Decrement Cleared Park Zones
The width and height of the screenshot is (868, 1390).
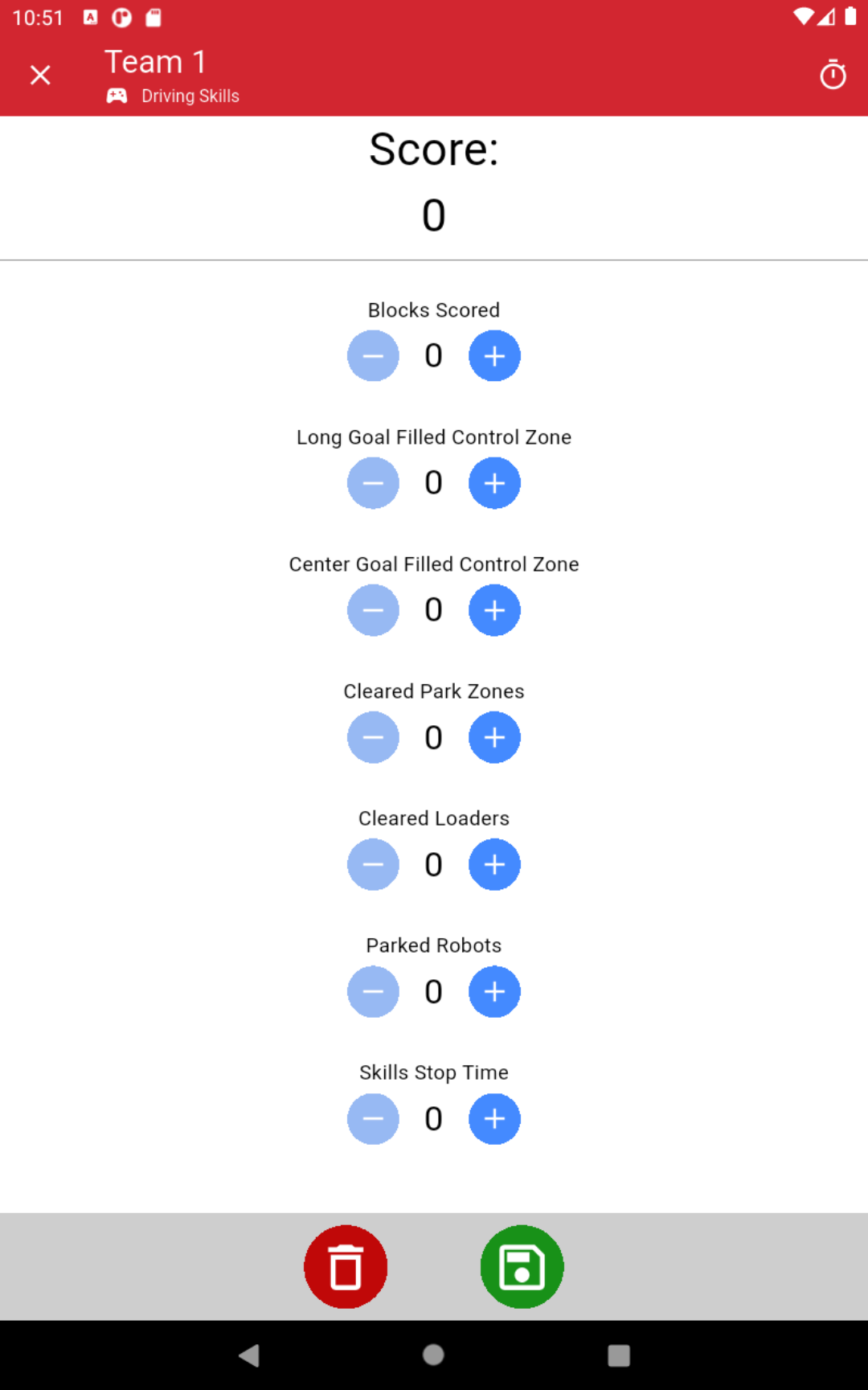tap(373, 736)
